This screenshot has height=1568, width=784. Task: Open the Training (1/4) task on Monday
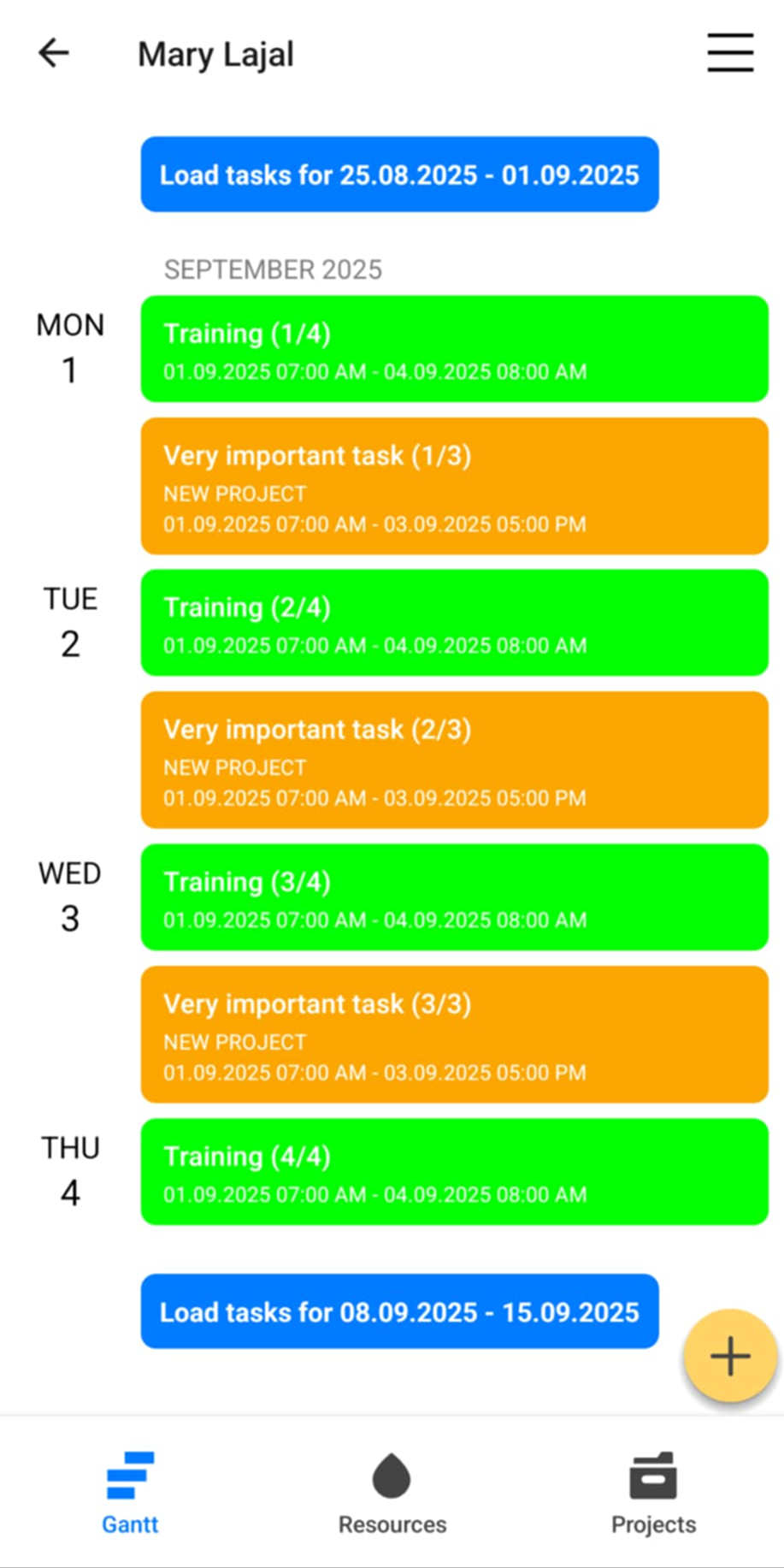coord(454,348)
